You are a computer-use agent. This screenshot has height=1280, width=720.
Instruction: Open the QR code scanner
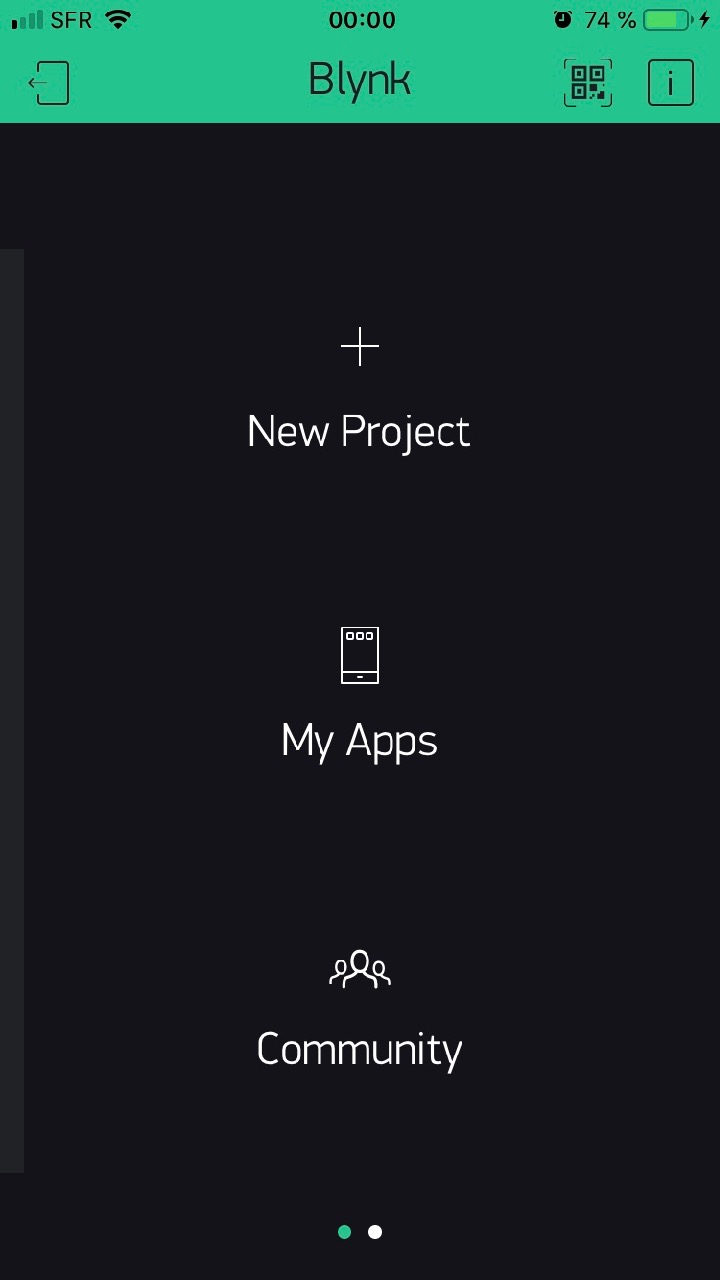(x=588, y=82)
